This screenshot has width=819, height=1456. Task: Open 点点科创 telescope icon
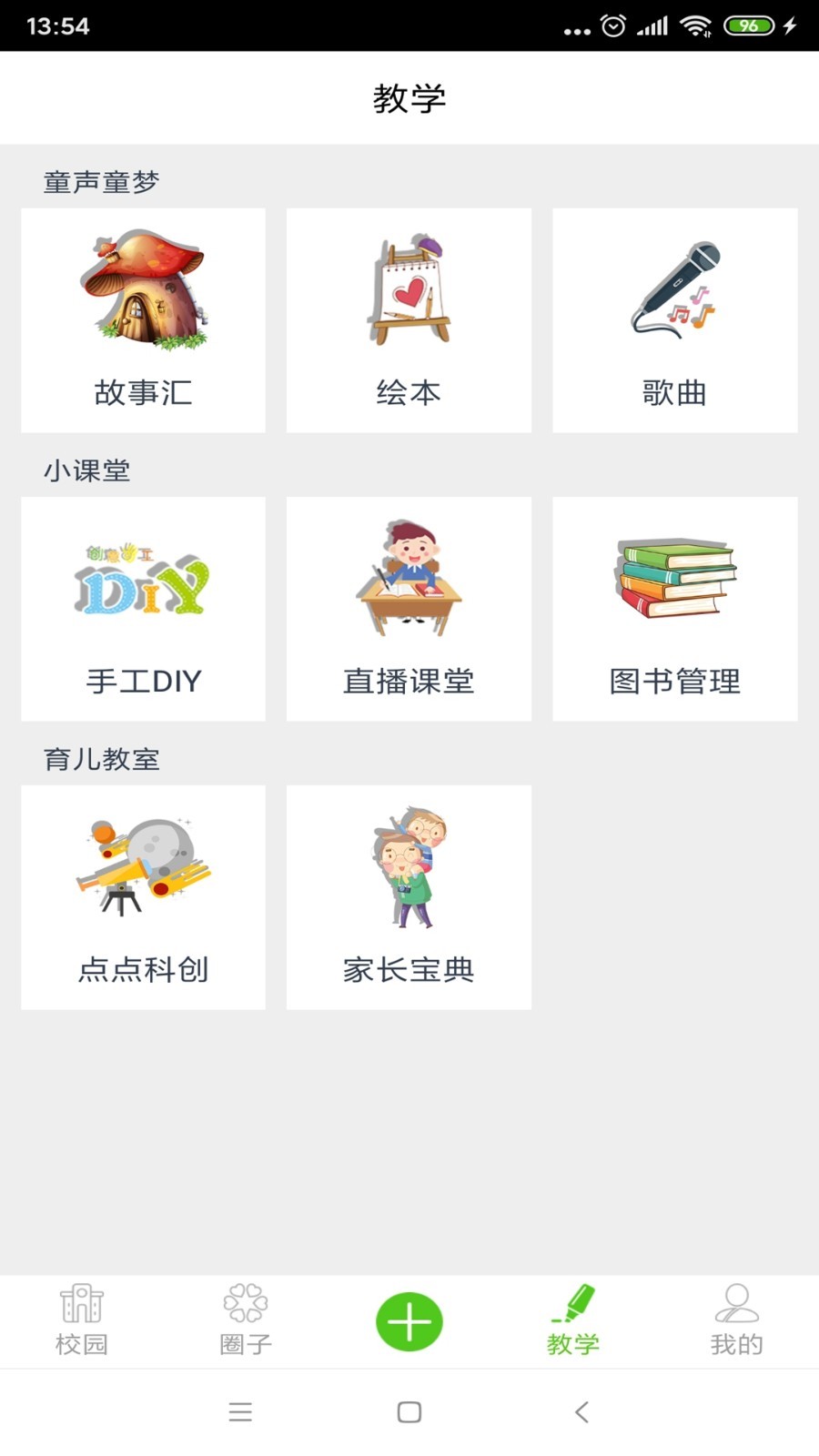click(144, 866)
